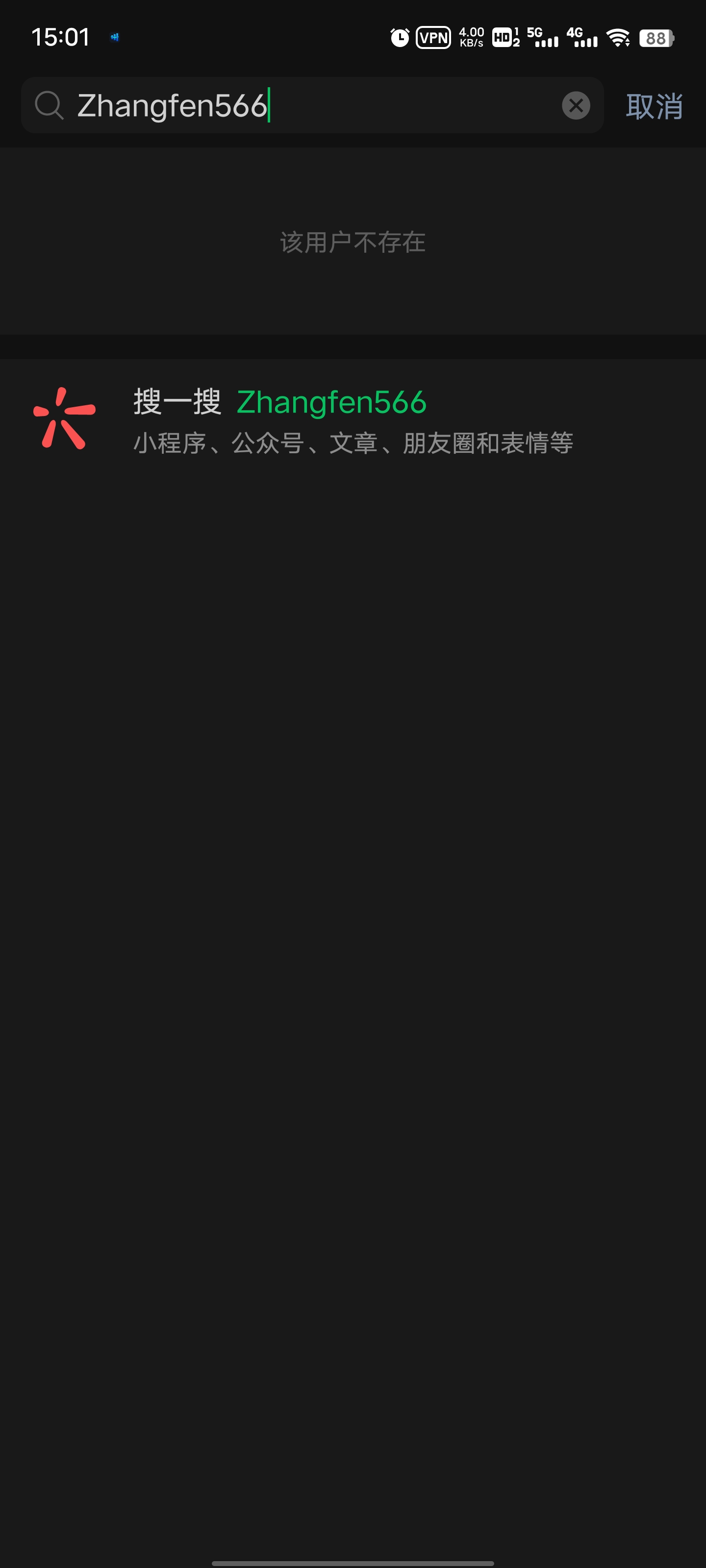Open 搜一搜 results for Zhangfen566
The height and width of the screenshot is (1568, 706).
(353, 420)
